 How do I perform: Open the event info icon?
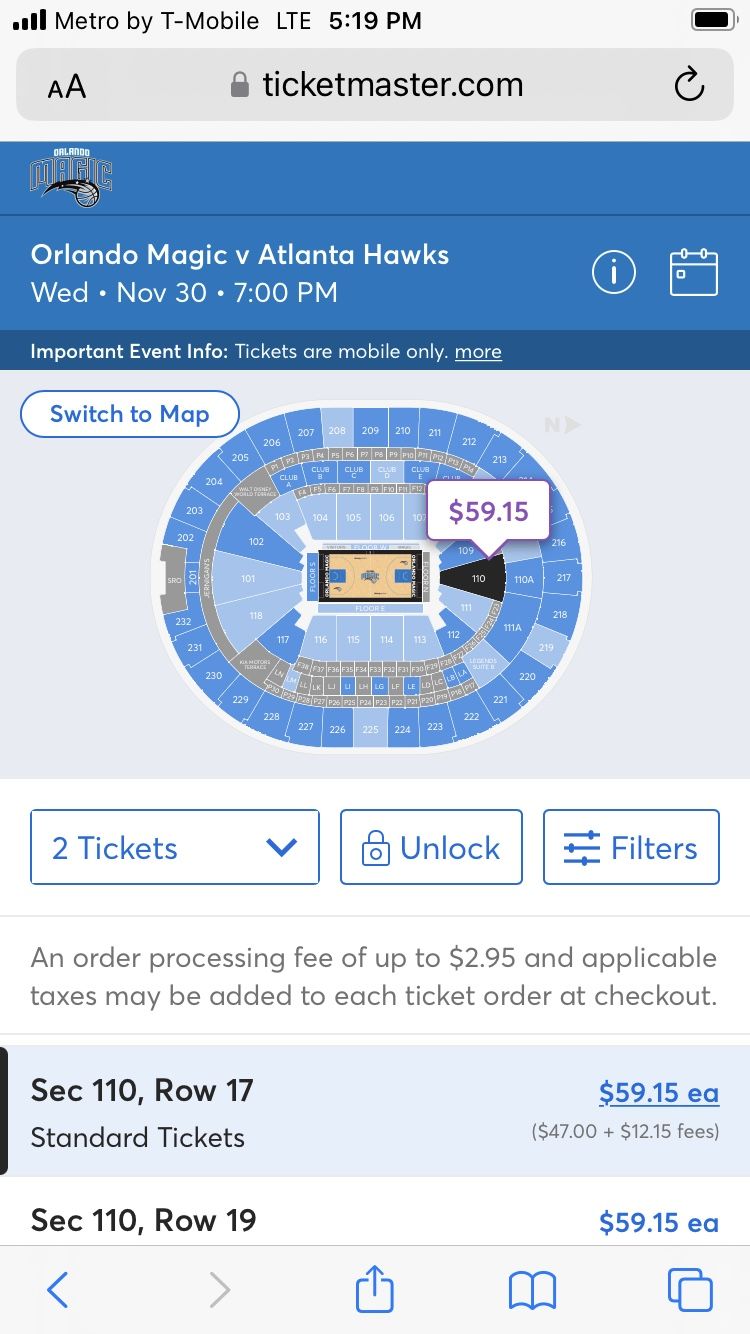[613, 272]
